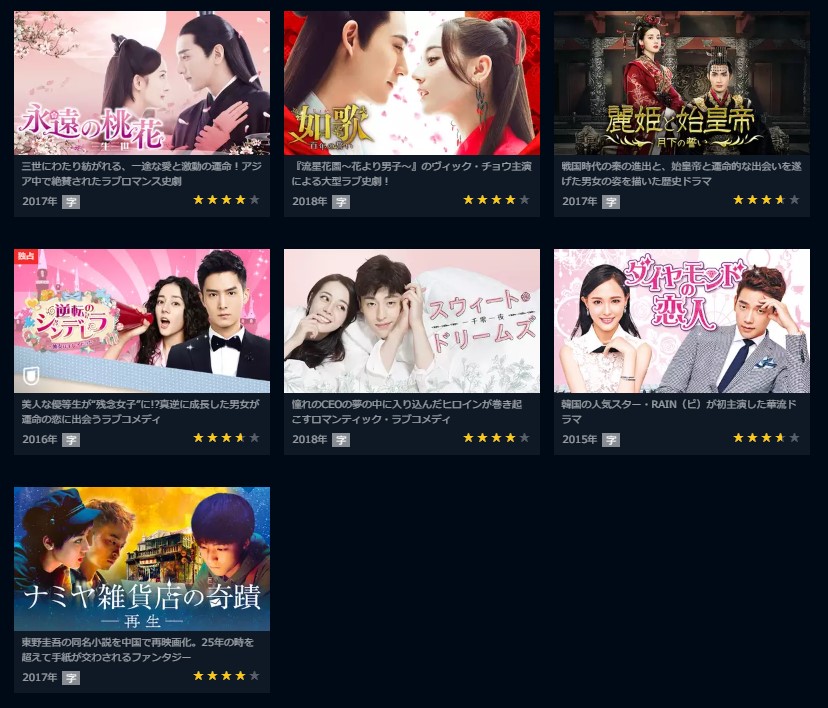This screenshot has height=708, width=828.
Task: Select the ナミヤ雑貨店の奇蹟 movie card
Action: click(x=142, y=559)
